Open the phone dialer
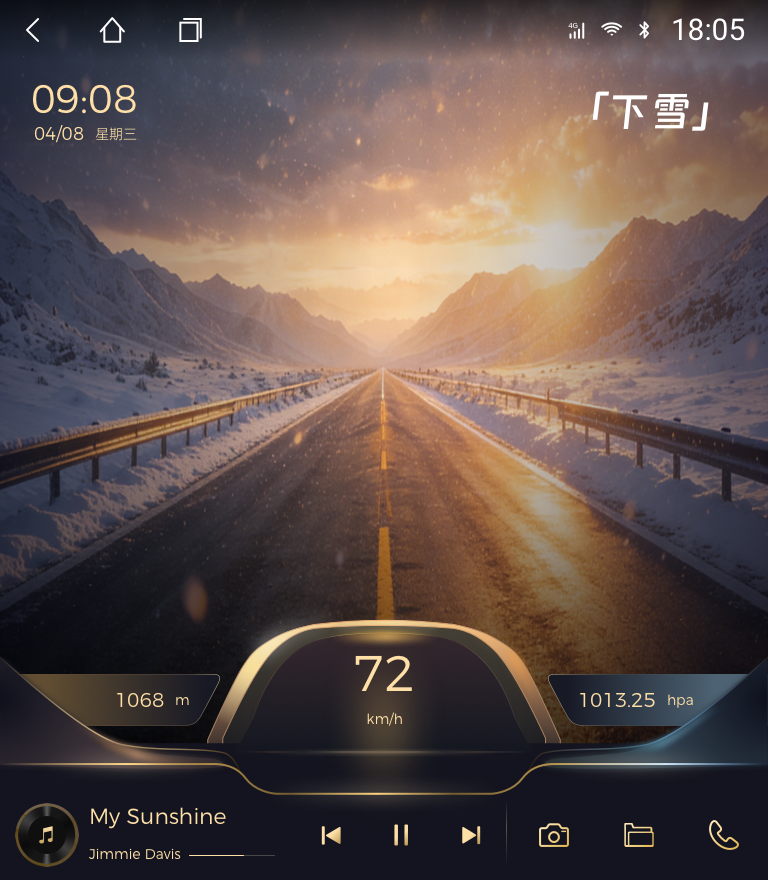 pyautogui.click(x=722, y=835)
